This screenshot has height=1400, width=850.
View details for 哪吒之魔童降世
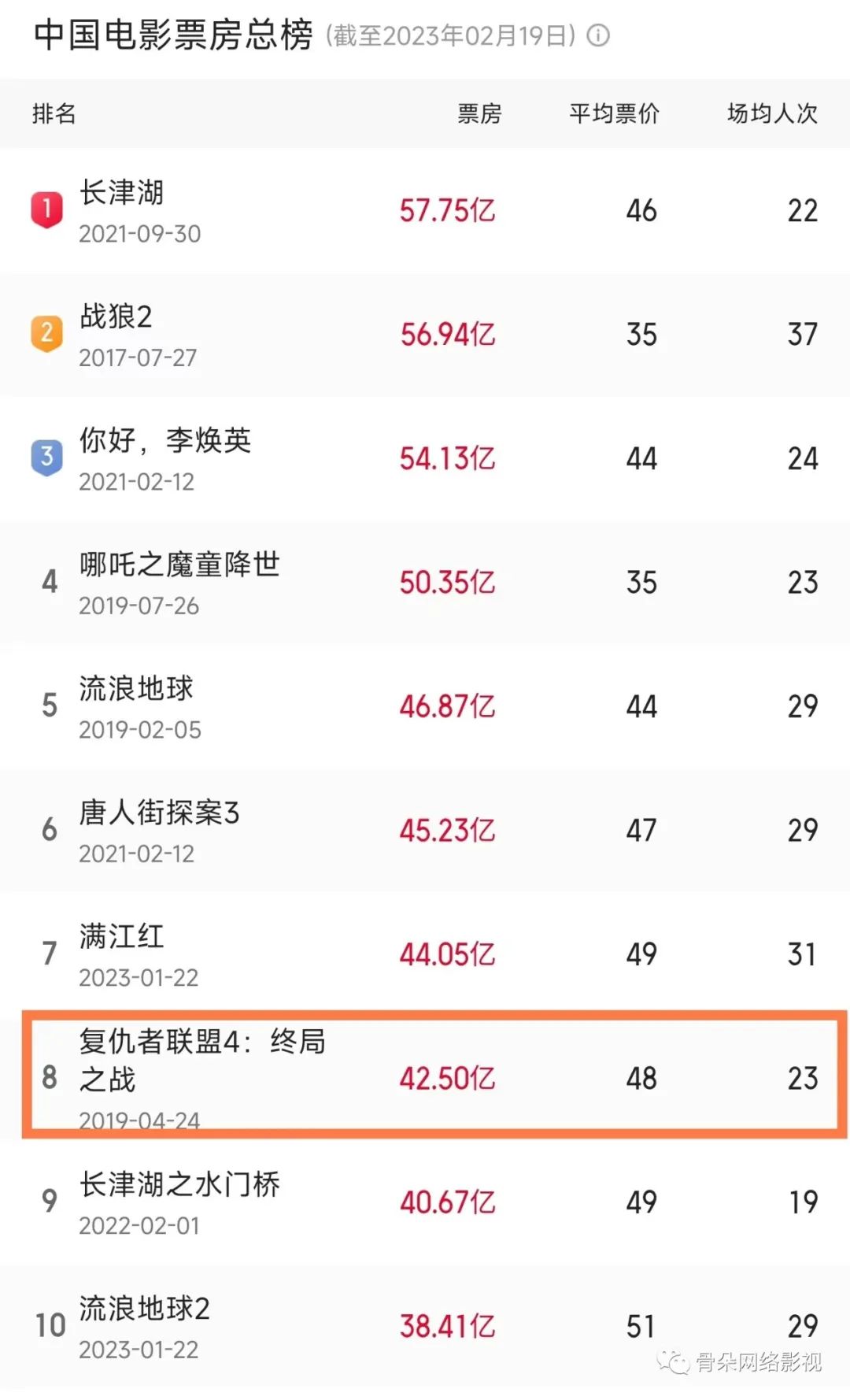coord(425,583)
